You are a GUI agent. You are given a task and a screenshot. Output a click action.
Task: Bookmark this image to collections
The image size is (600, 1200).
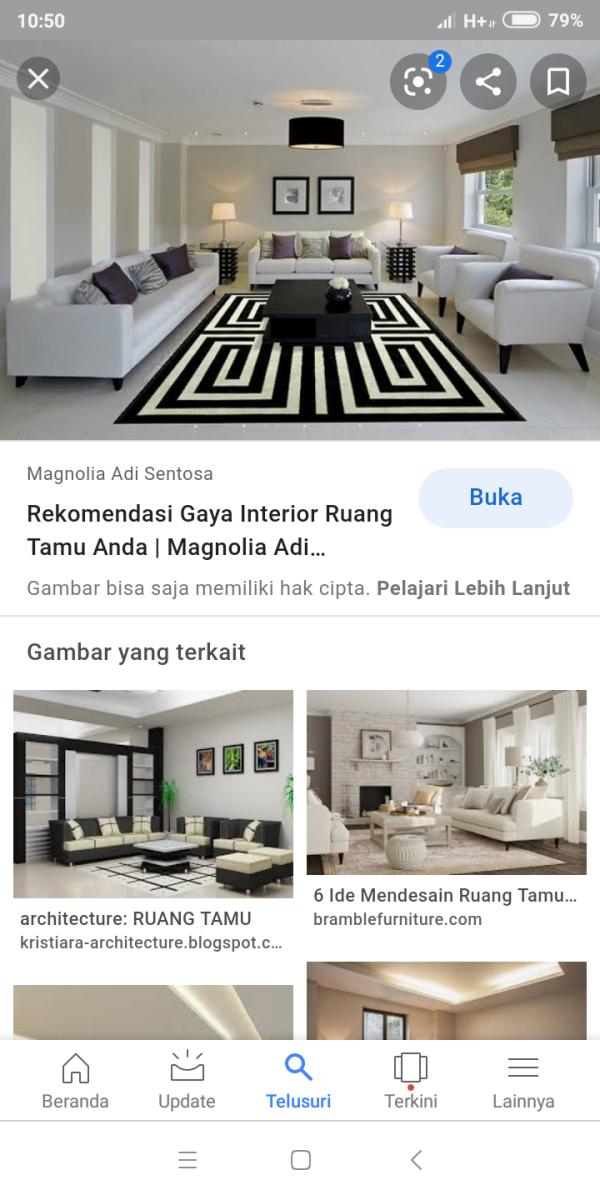(x=558, y=82)
